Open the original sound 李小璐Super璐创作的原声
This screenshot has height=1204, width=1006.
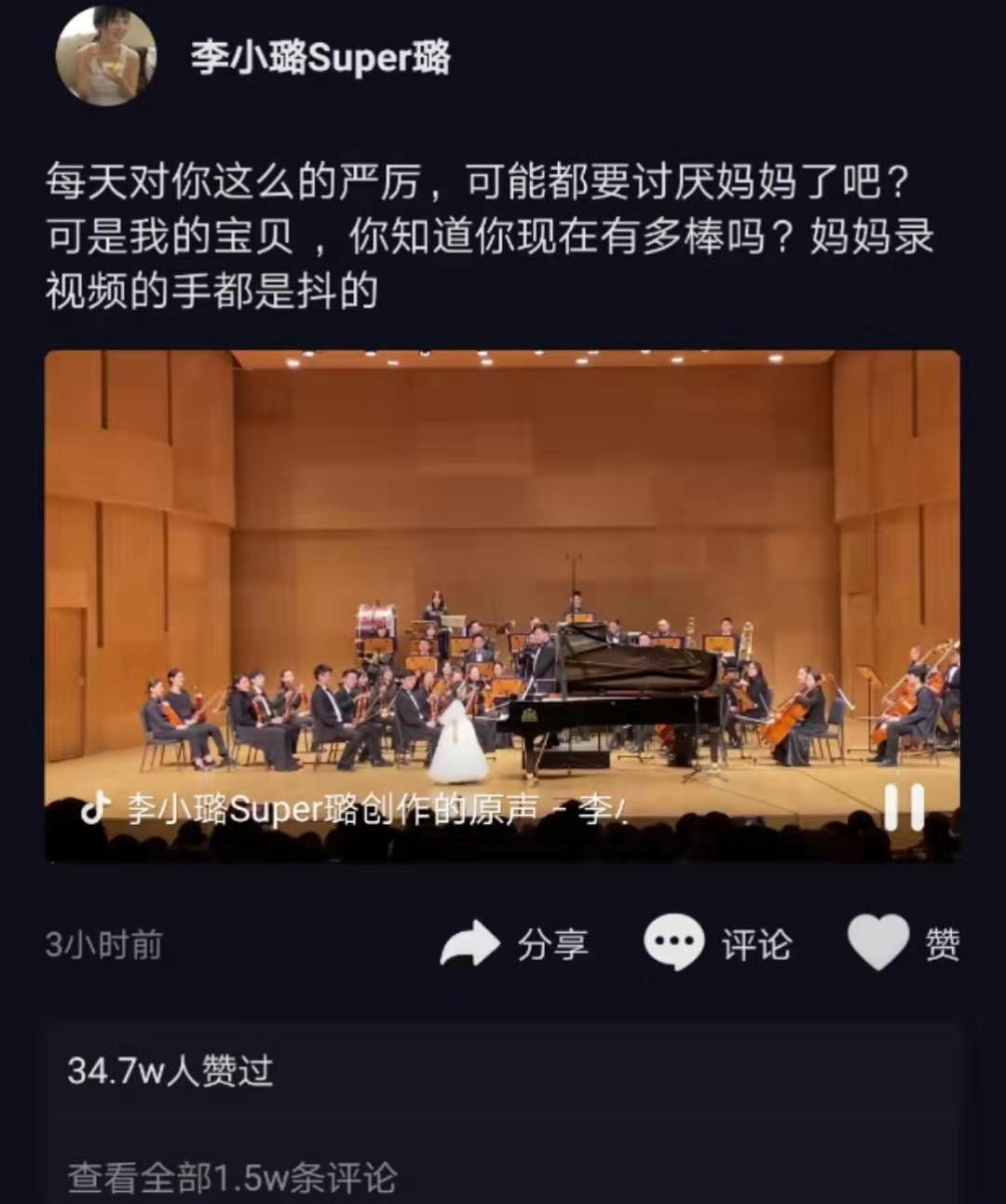coord(354,809)
